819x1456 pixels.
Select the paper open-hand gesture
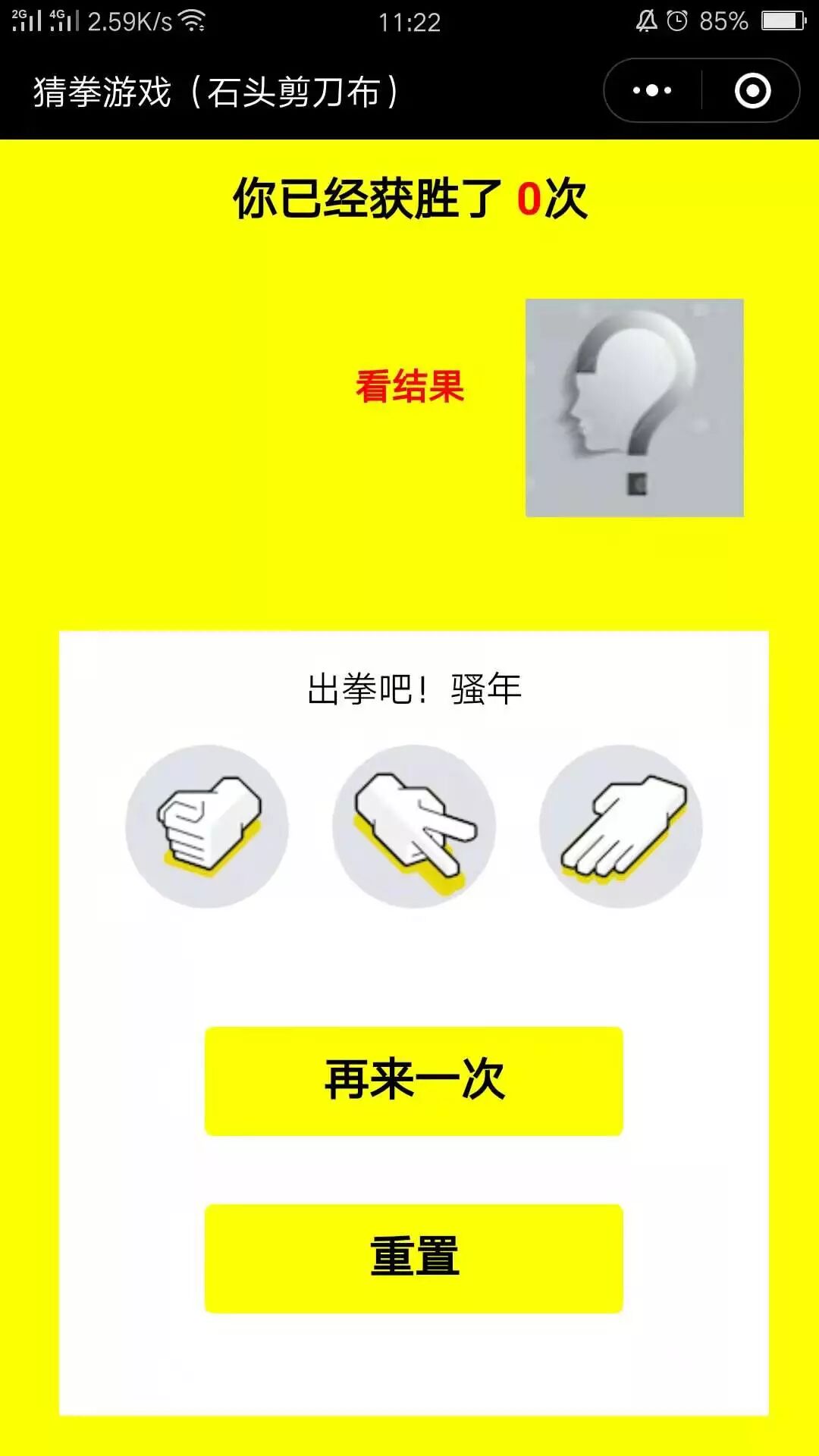pos(621,826)
